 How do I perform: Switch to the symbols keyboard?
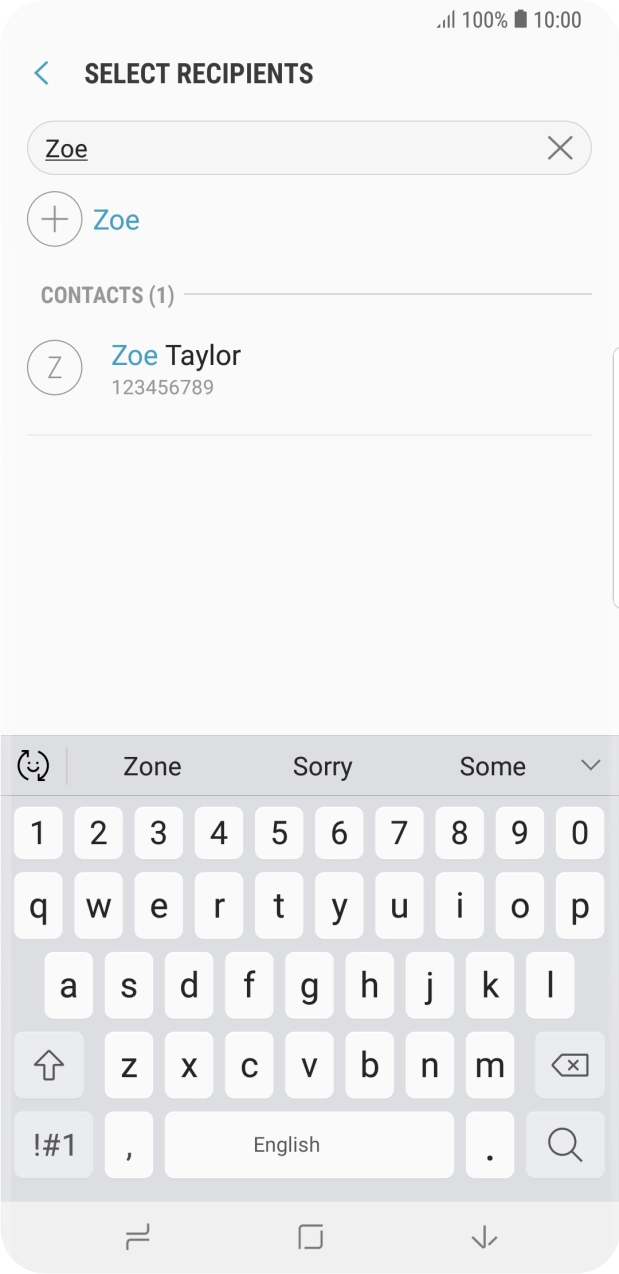coord(54,1145)
